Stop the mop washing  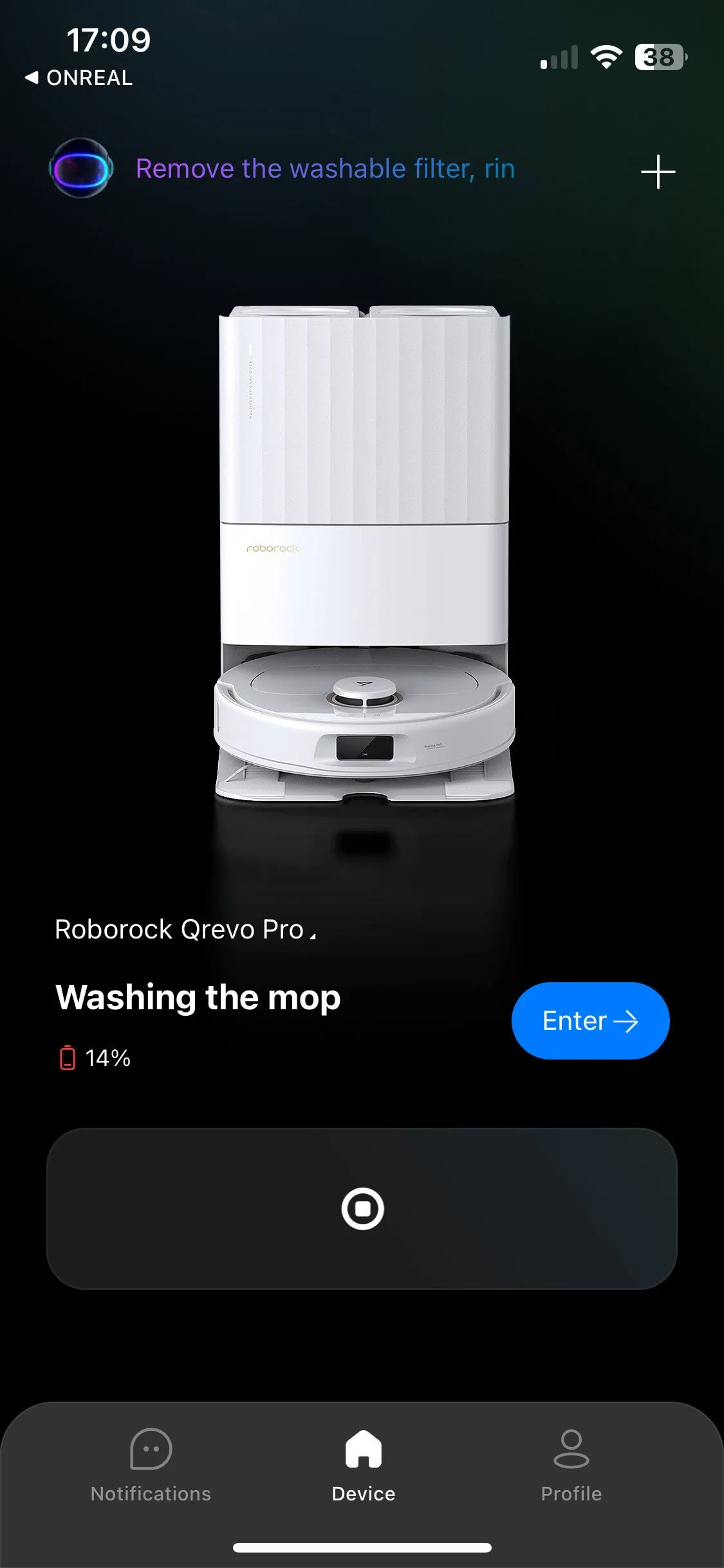pyautogui.click(x=362, y=1208)
